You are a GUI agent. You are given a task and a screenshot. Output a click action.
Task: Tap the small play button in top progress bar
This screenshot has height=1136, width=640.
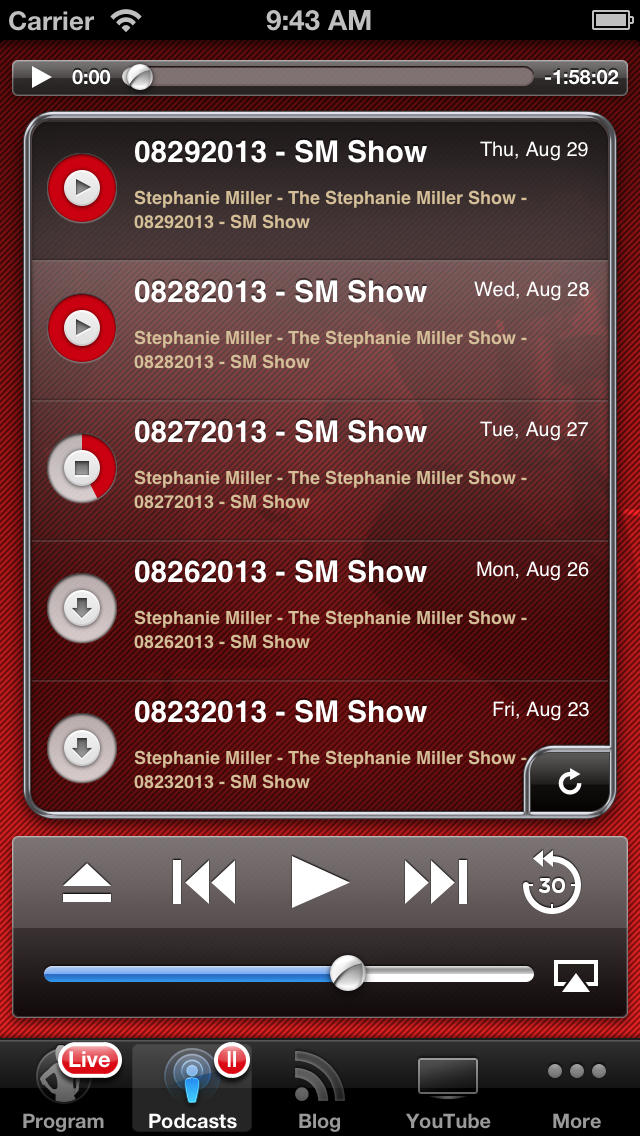point(41,78)
